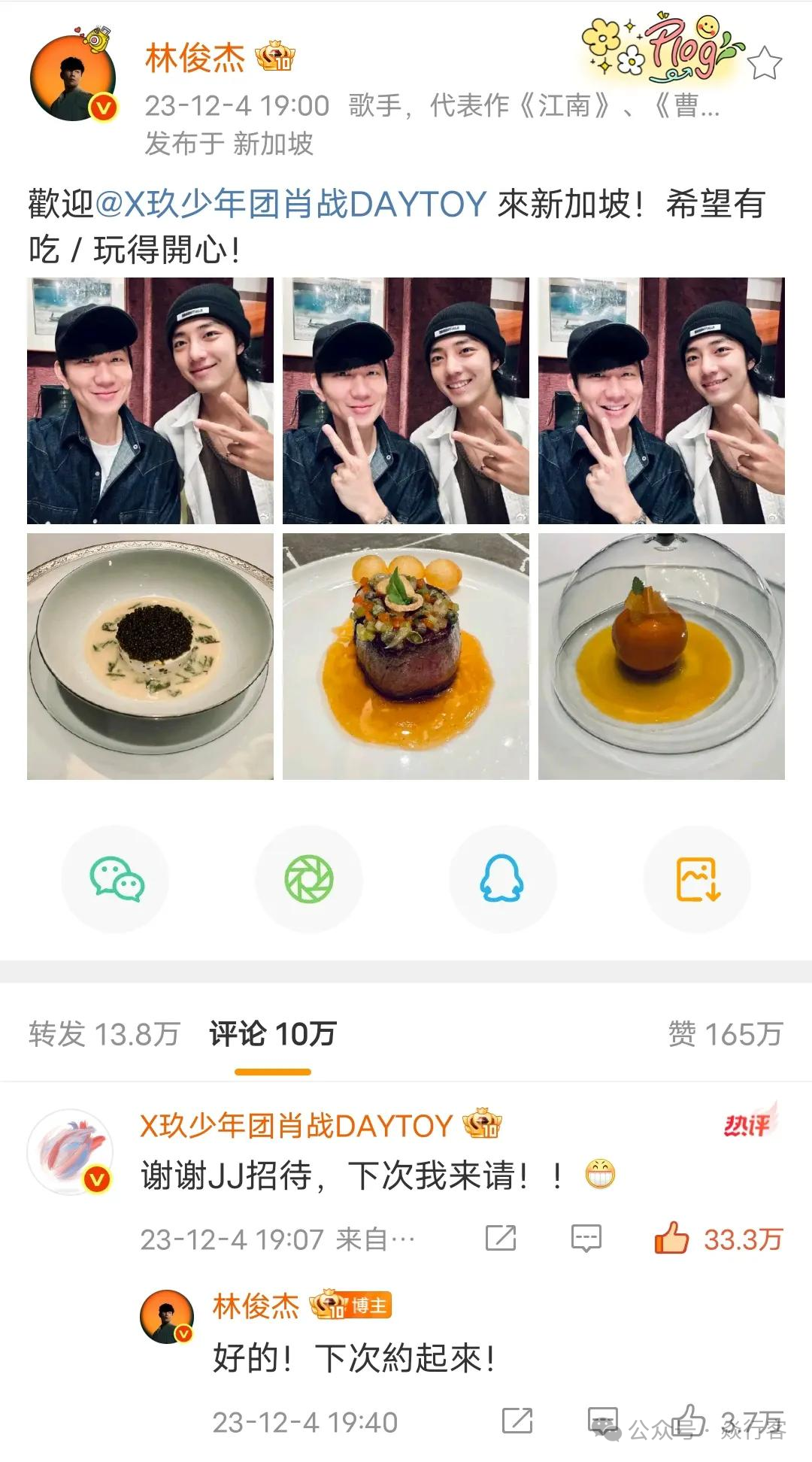View the third selfie photo

662,401
